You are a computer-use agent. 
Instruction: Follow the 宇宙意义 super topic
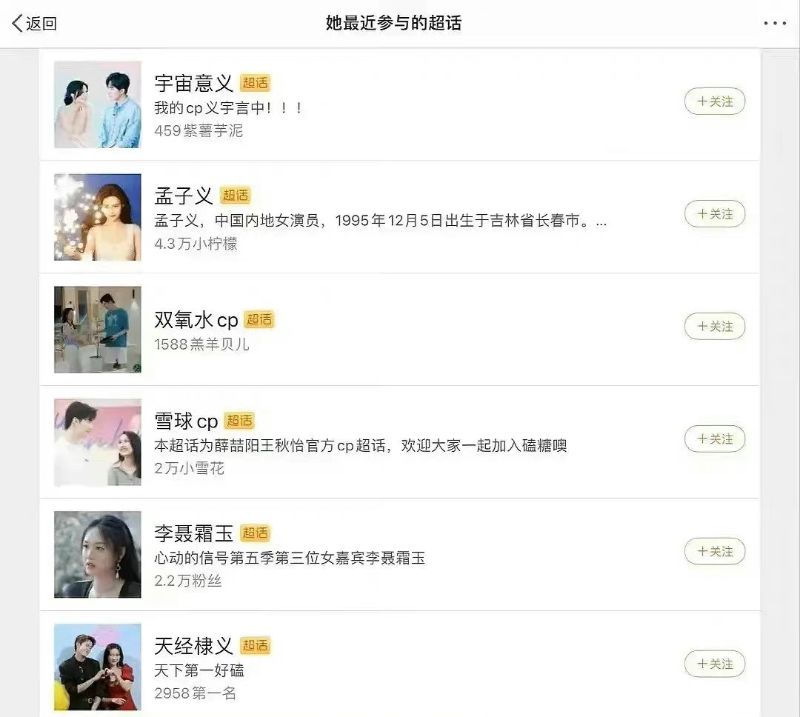tap(714, 101)
